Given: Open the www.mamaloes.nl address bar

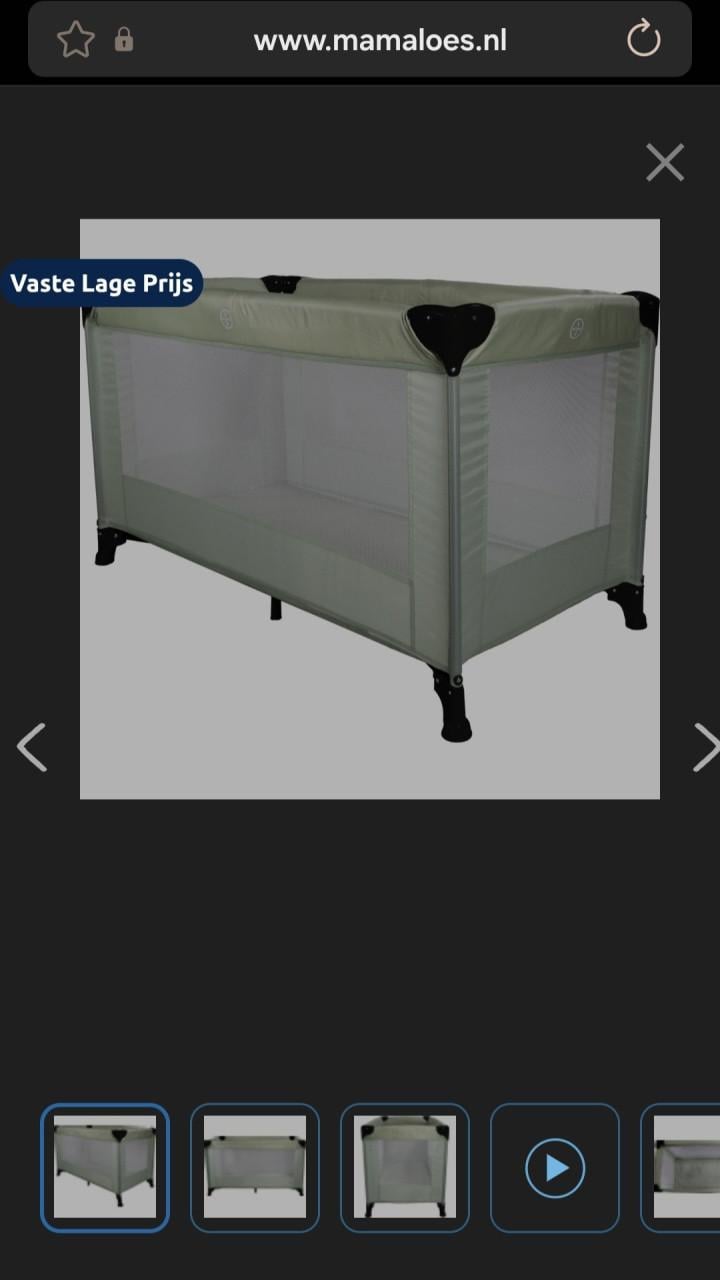Looking at the screenshot, I should point(380,40).
